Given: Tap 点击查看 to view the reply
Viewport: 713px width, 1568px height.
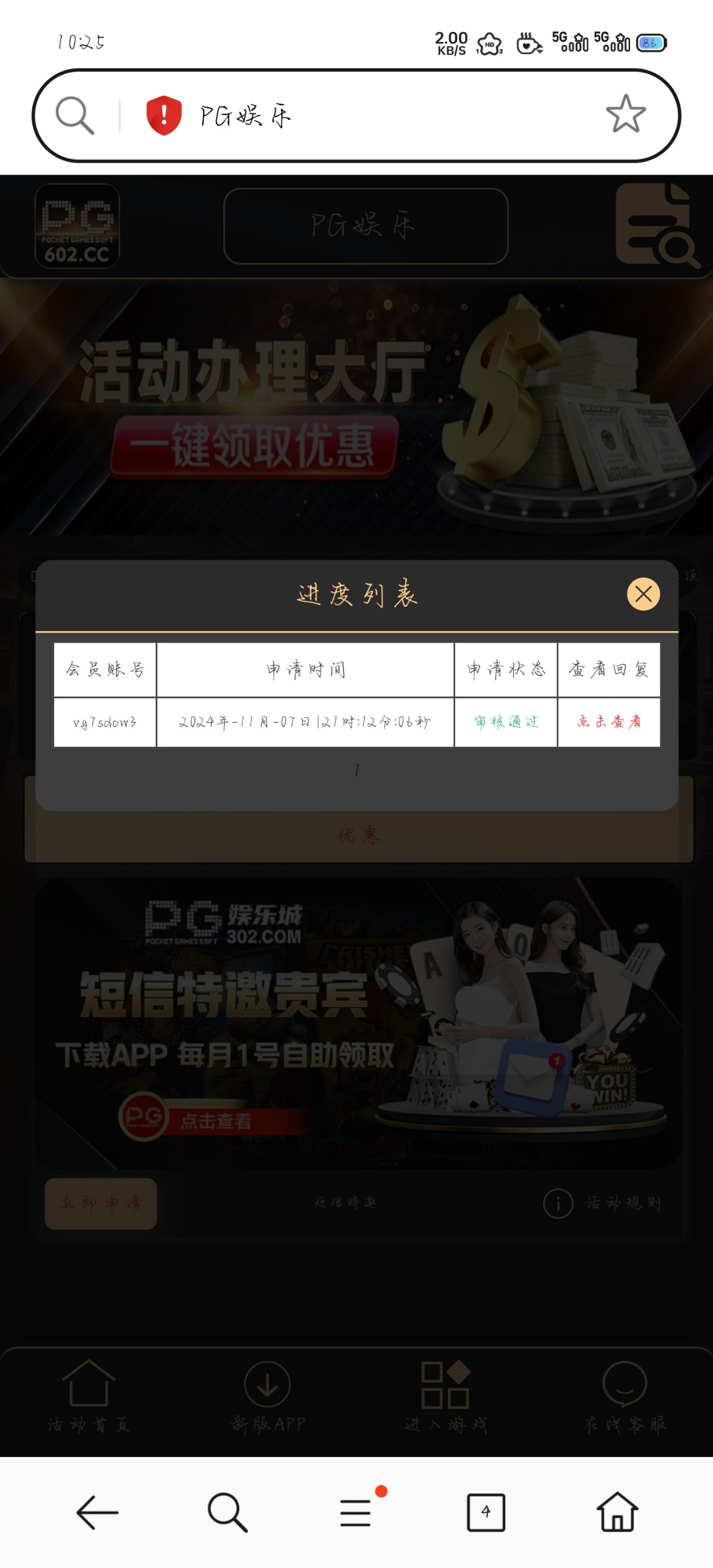Looking at the screenshot, I should point(609,721).
